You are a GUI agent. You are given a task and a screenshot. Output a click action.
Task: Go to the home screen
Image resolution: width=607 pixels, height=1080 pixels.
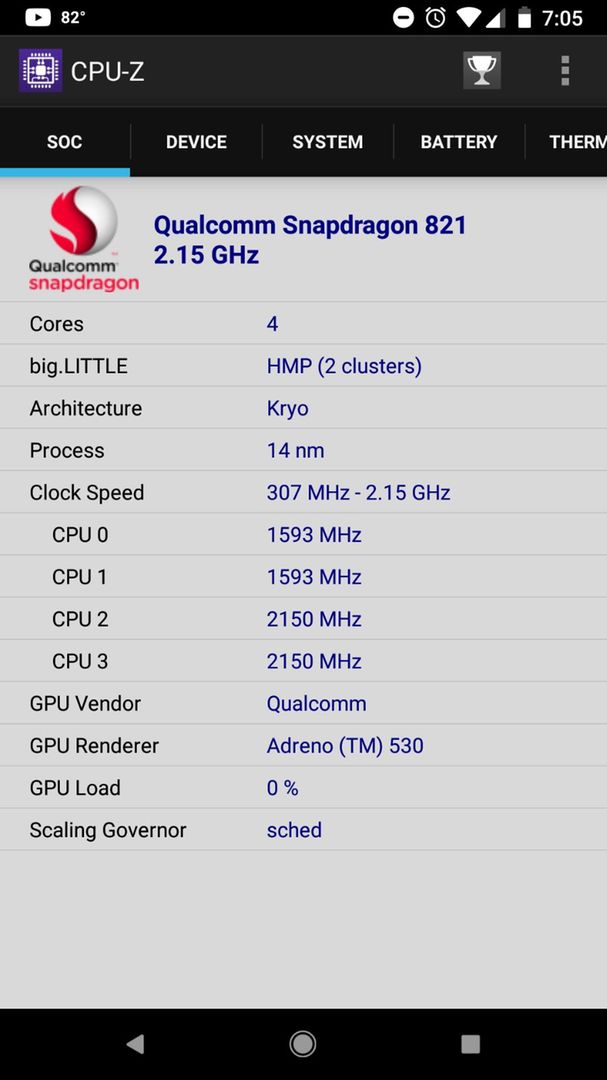point(303,1044)
